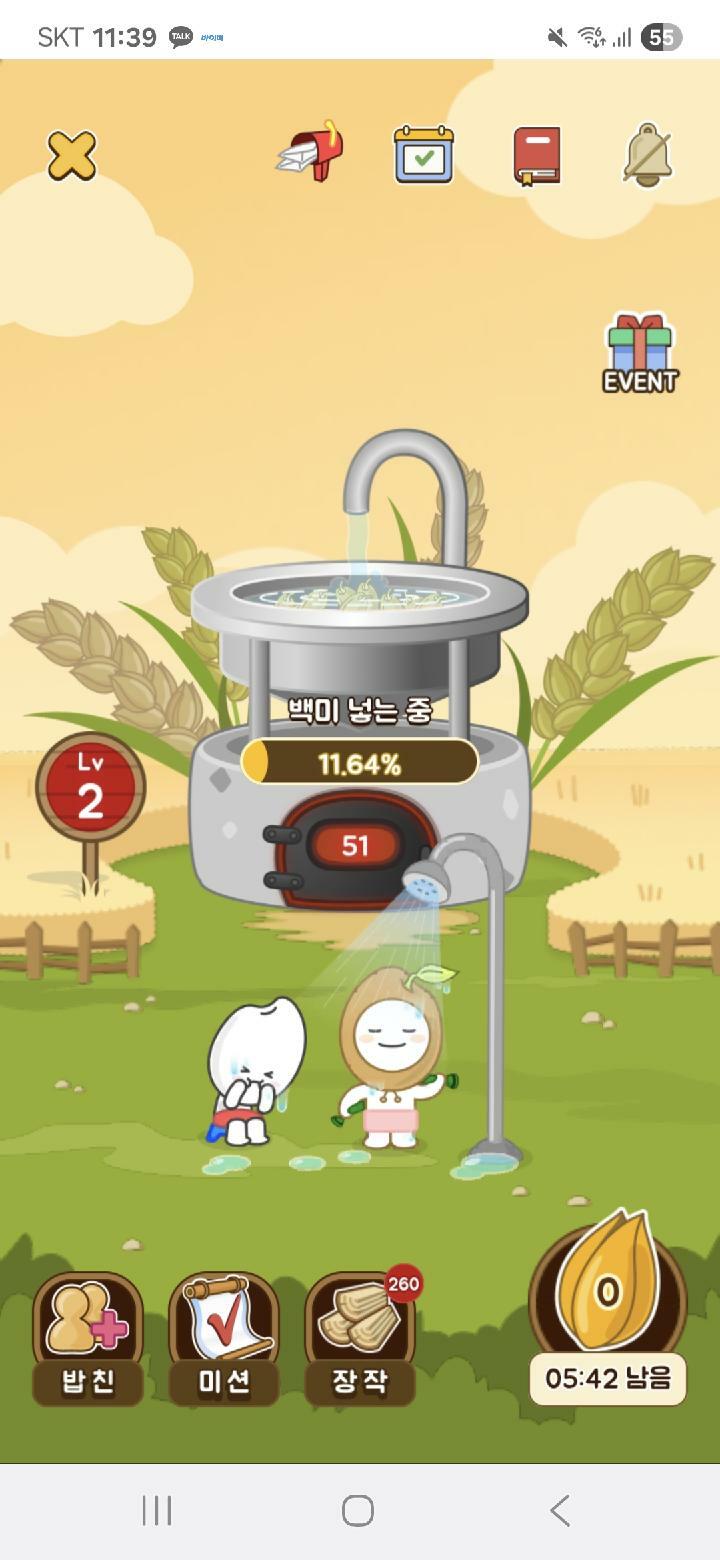Open the red book collection

click(x=537, y=156)
